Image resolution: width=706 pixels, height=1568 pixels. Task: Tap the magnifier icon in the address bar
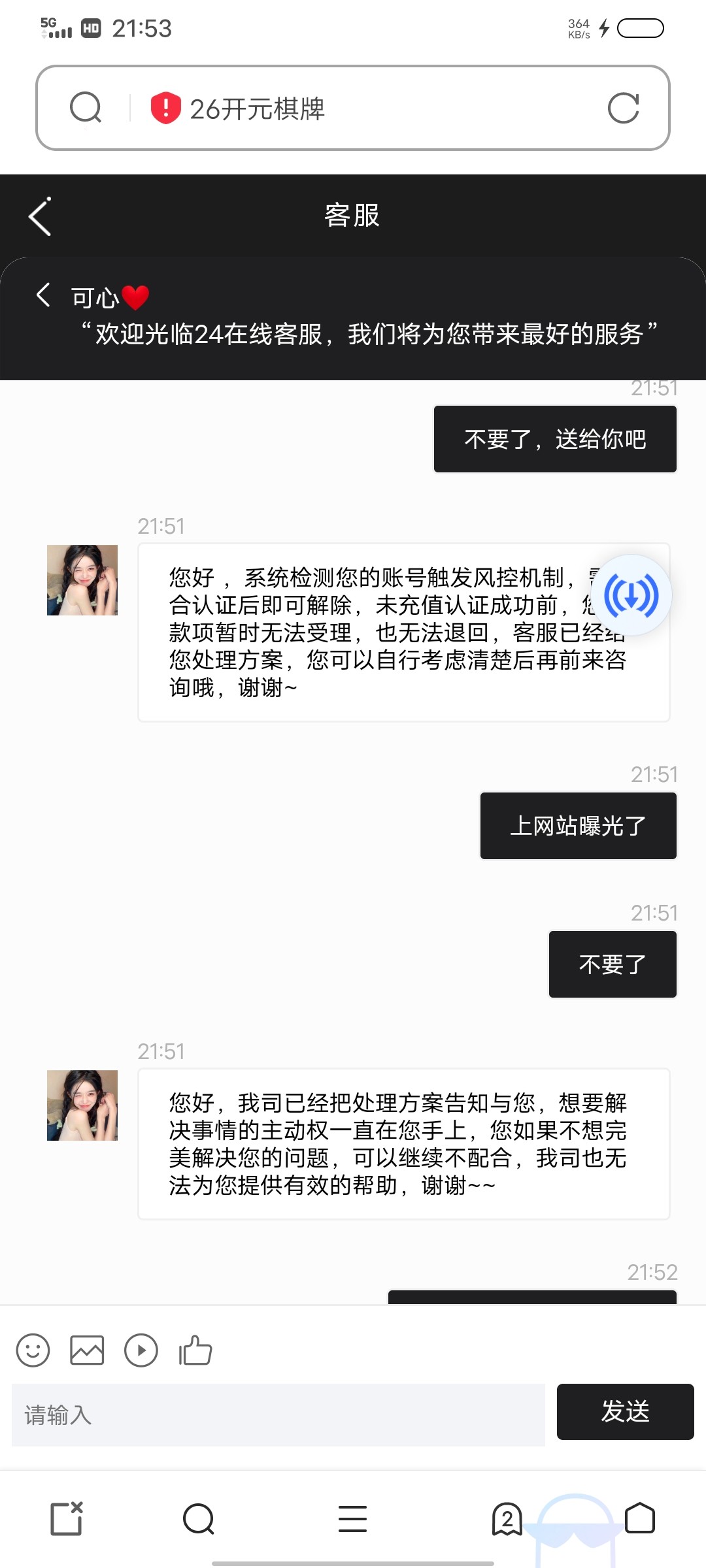tap(87, 108)
